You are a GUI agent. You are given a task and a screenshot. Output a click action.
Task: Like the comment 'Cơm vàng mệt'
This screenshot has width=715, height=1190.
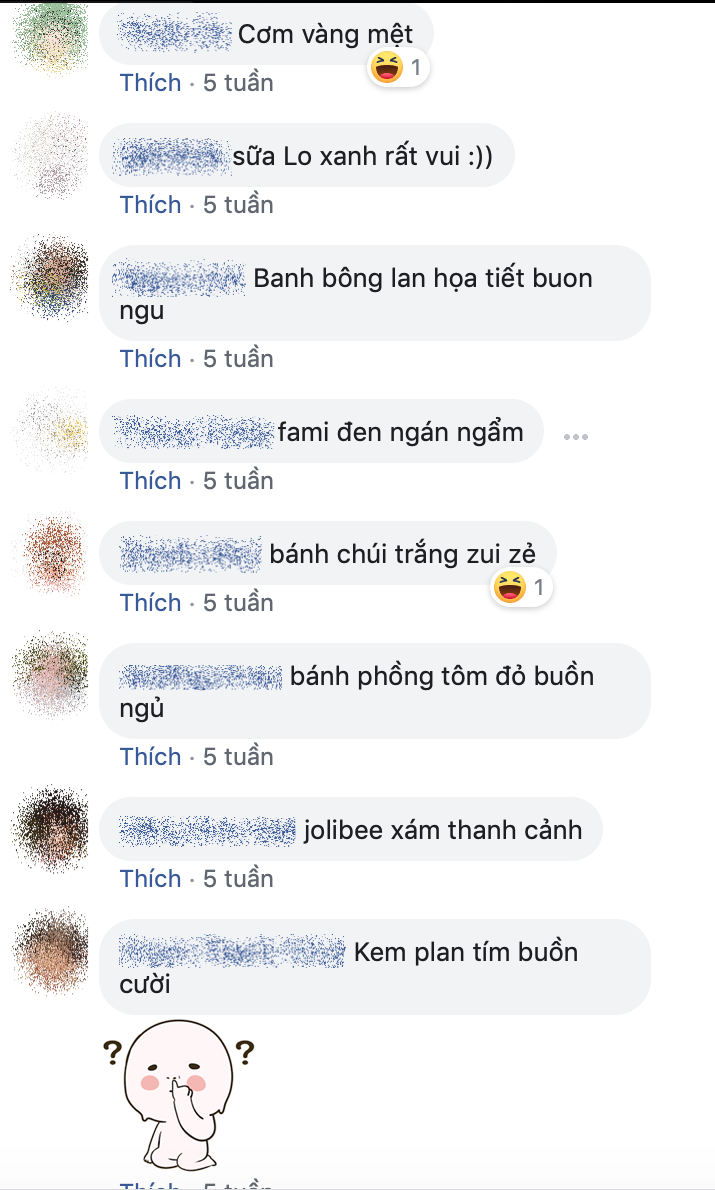(x=150, y=83)
